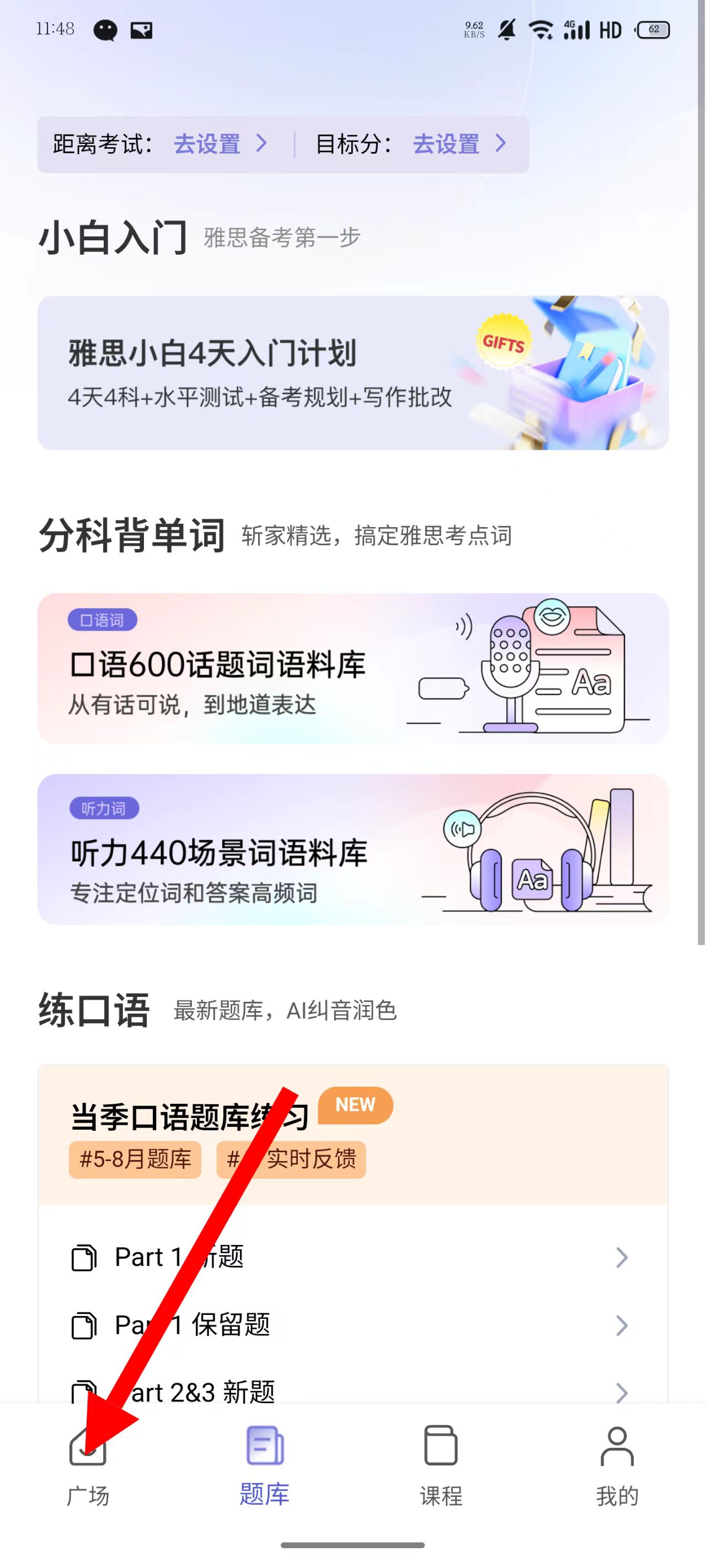
Task: Select the 题库 tab
Action: (x=264, y=1467)
